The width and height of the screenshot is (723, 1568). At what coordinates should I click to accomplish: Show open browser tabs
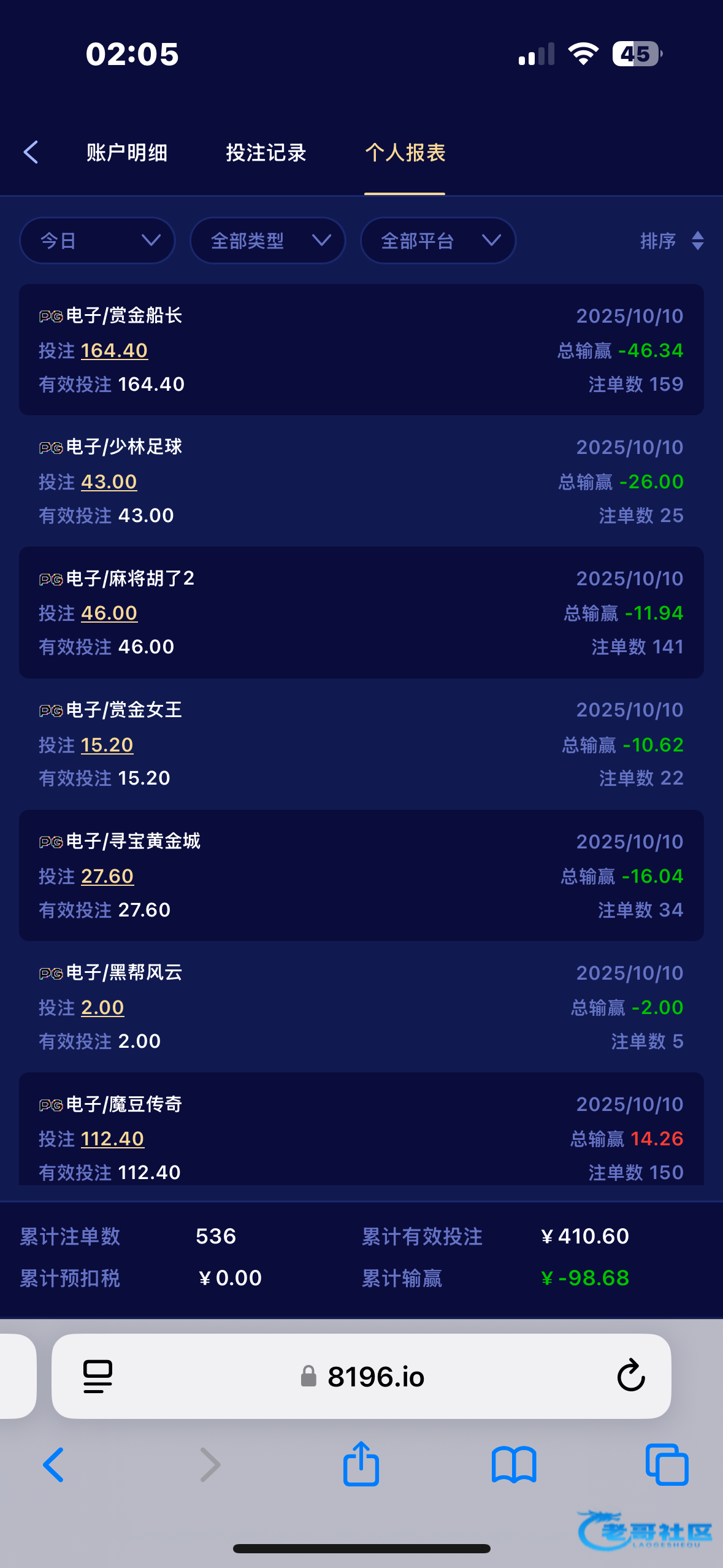[x=667, y=1464]
